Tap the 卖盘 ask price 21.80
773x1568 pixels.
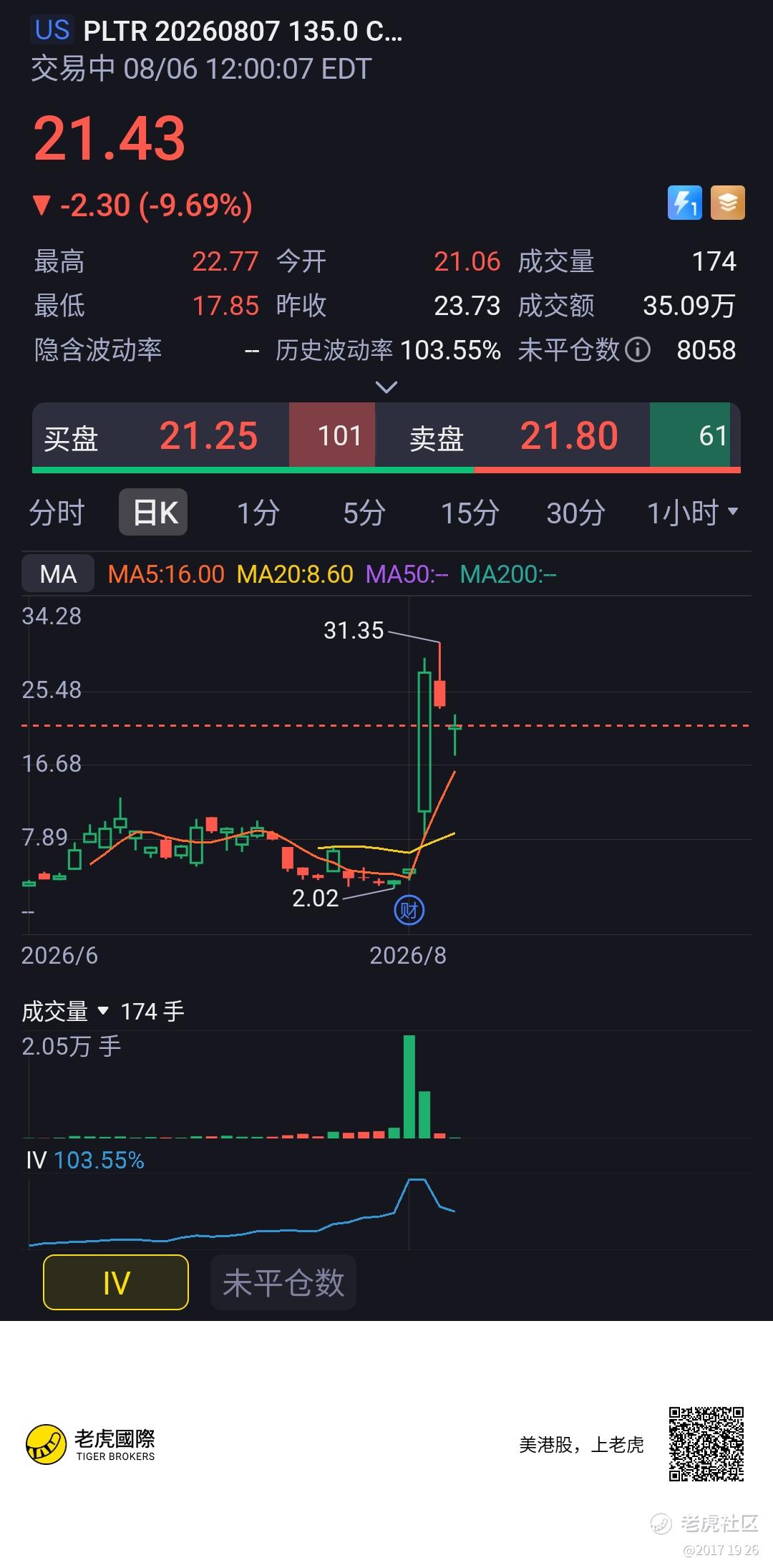(569, 435)
